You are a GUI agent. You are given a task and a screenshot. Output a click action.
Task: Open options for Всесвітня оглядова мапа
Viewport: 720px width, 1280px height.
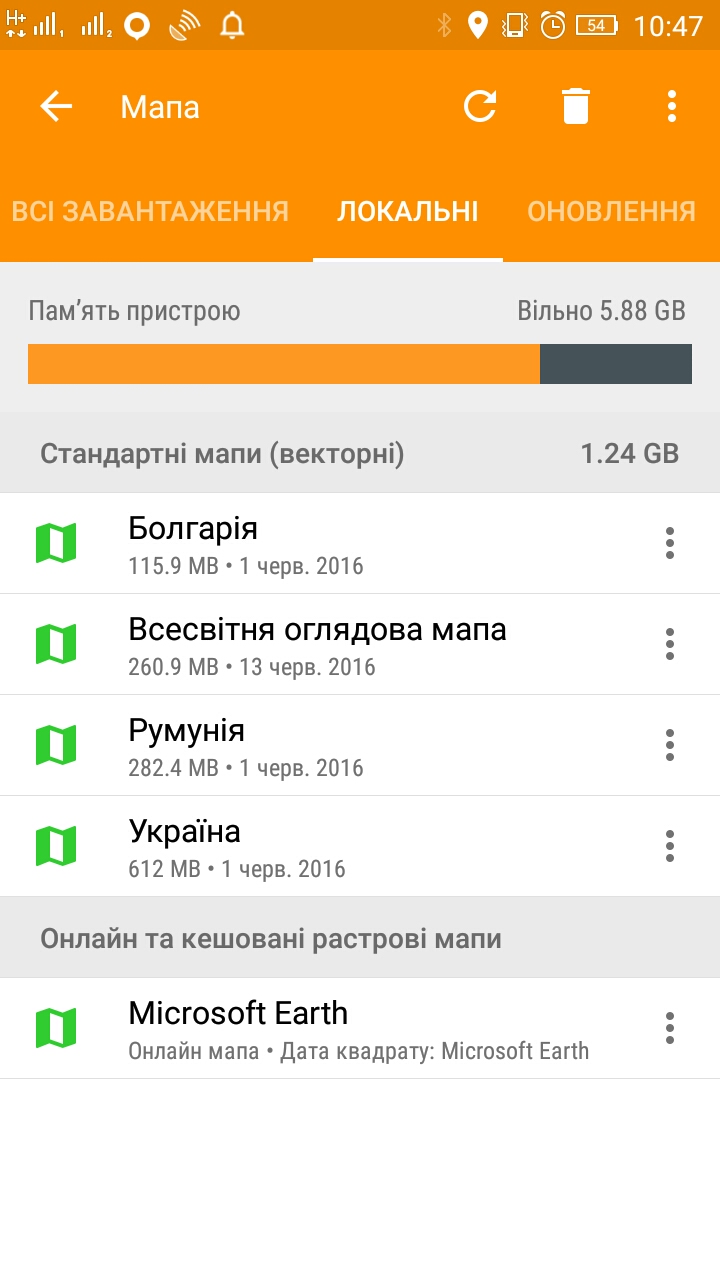[670, 645]
